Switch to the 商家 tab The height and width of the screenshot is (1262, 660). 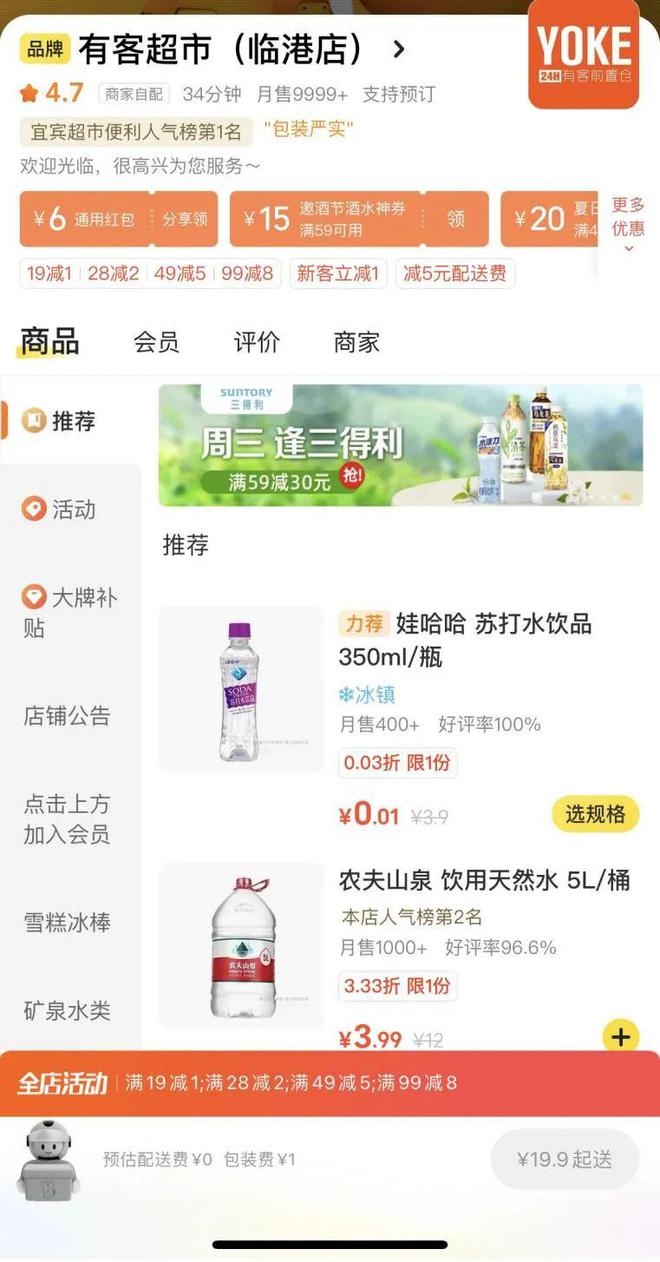[x=357, y=342]
